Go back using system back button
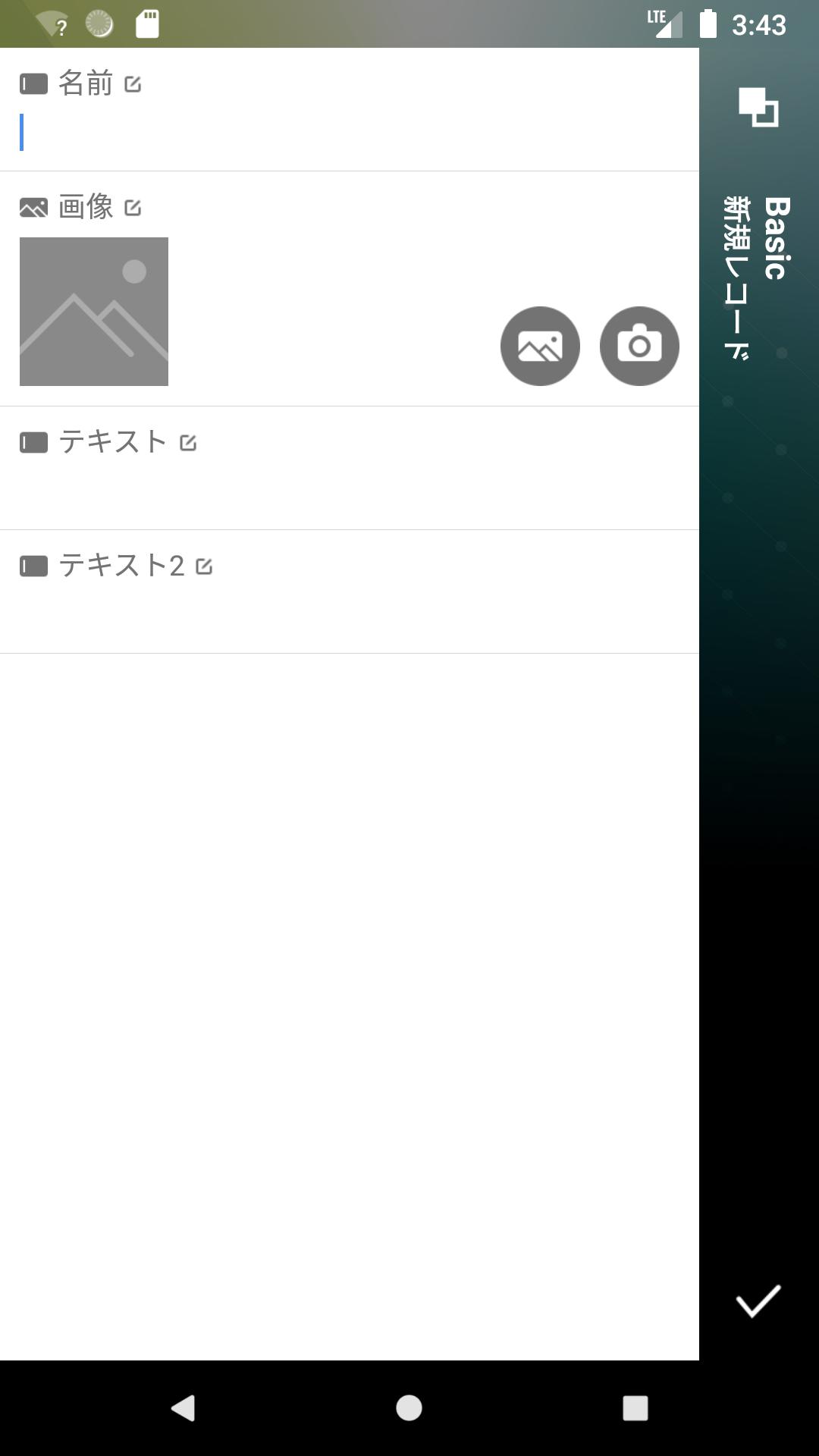Screen dimensions: 819x1456 click(183, 1408)
